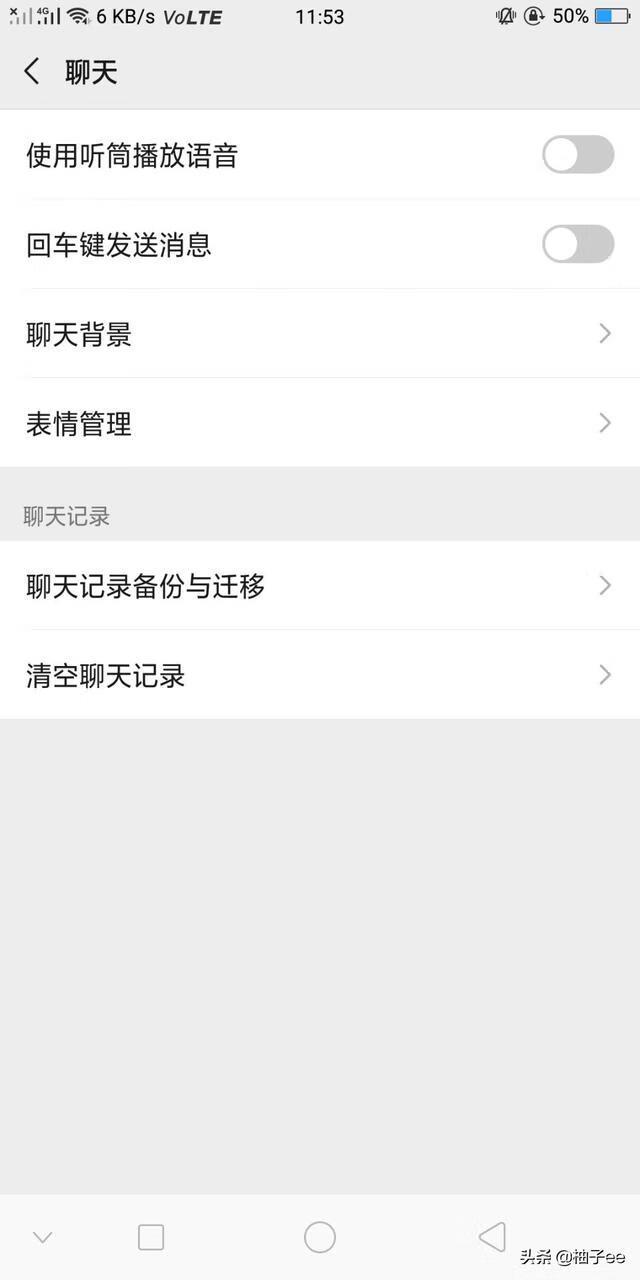Tap the system back triangle button
This screenshot has width=640, height=1280.
[x=492, y=1237]
